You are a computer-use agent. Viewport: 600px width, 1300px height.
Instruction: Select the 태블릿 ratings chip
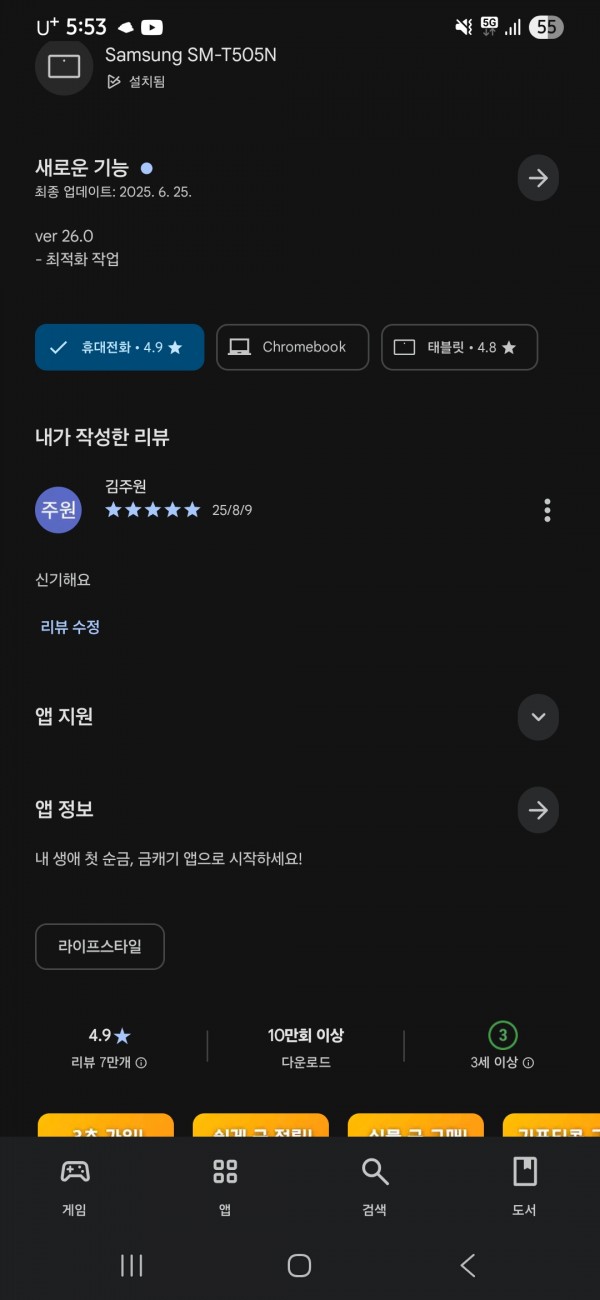[460, 347]
